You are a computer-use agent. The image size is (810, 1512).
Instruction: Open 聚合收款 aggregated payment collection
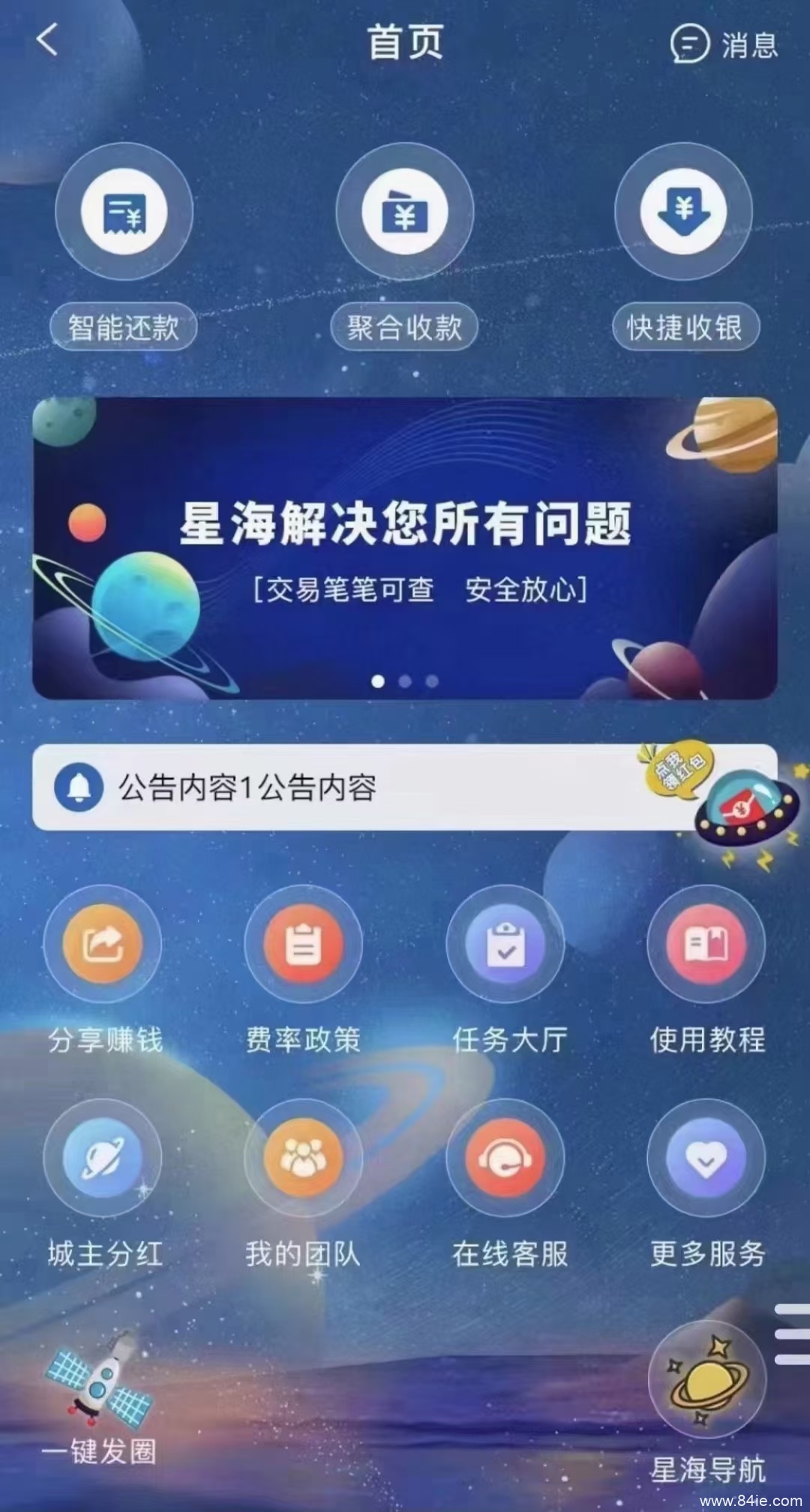pos(404,212)
